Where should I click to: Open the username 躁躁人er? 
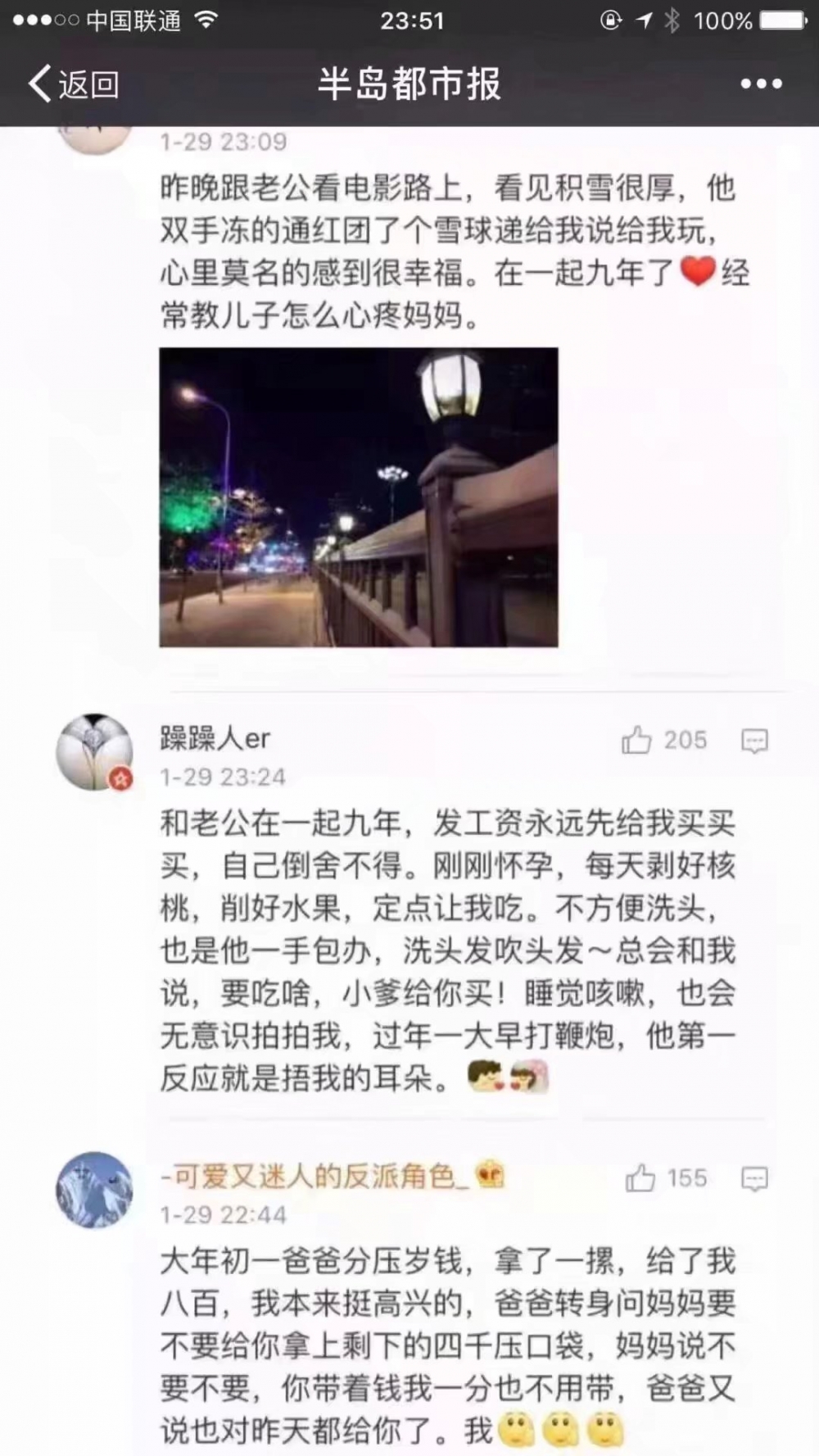pos(215,738)
